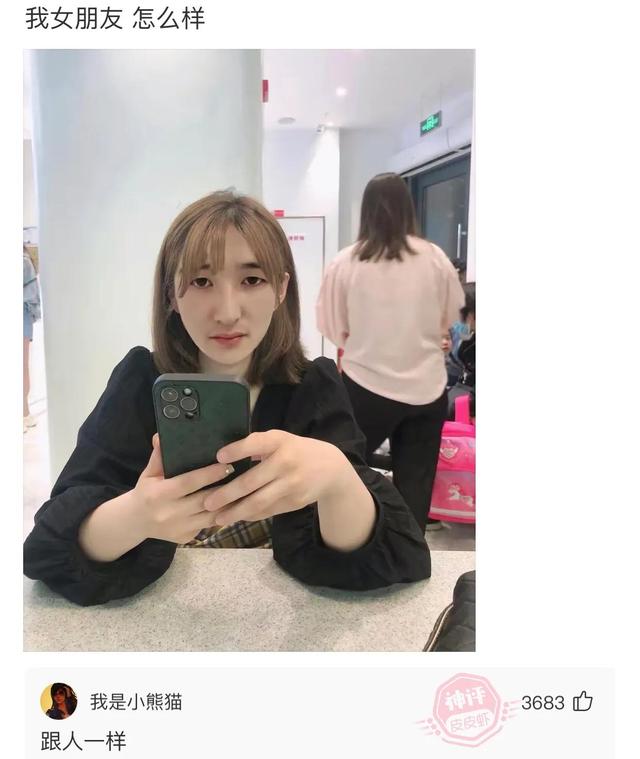Like the comment by 我是小熊猫
640x759 pixels.
[583, 702]
